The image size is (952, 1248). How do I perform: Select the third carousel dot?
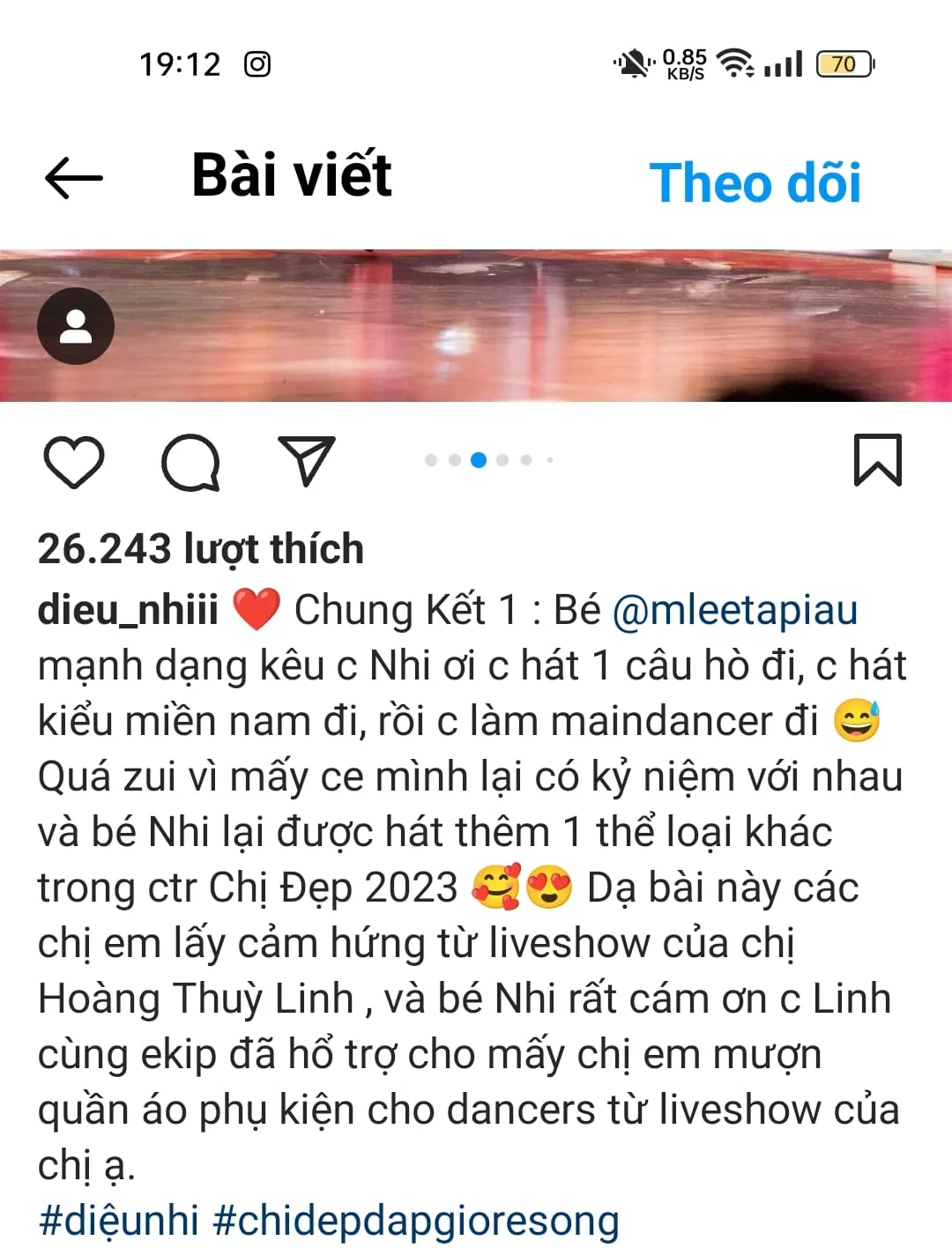(x=477, y=459)
